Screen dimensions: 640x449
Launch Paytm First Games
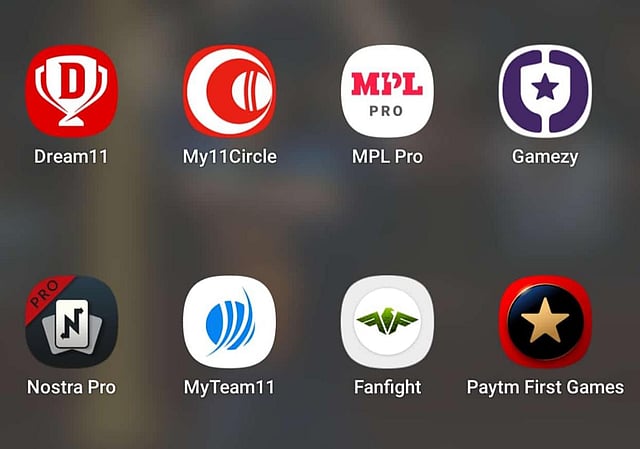(x=545, y=322)
